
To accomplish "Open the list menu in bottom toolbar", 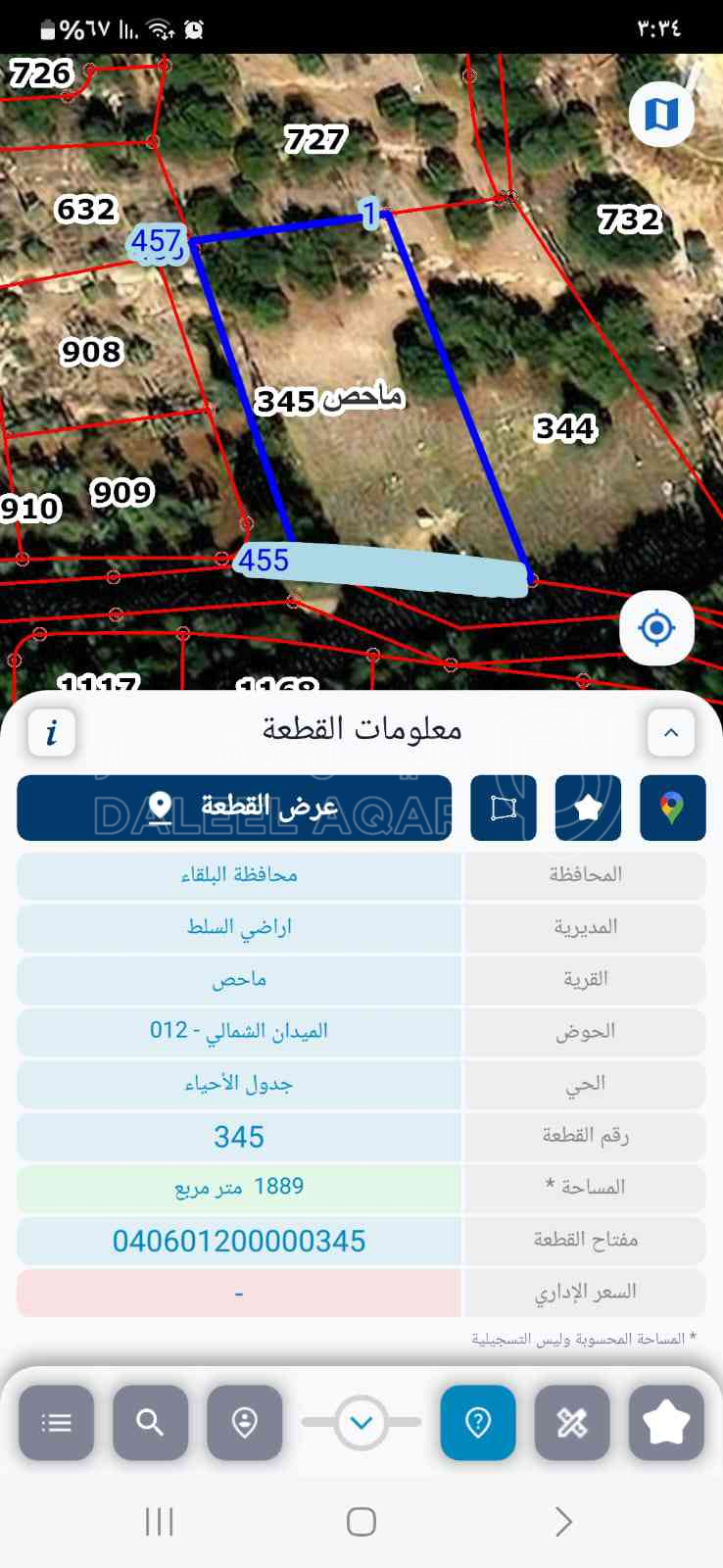I will pos(57,1422).
